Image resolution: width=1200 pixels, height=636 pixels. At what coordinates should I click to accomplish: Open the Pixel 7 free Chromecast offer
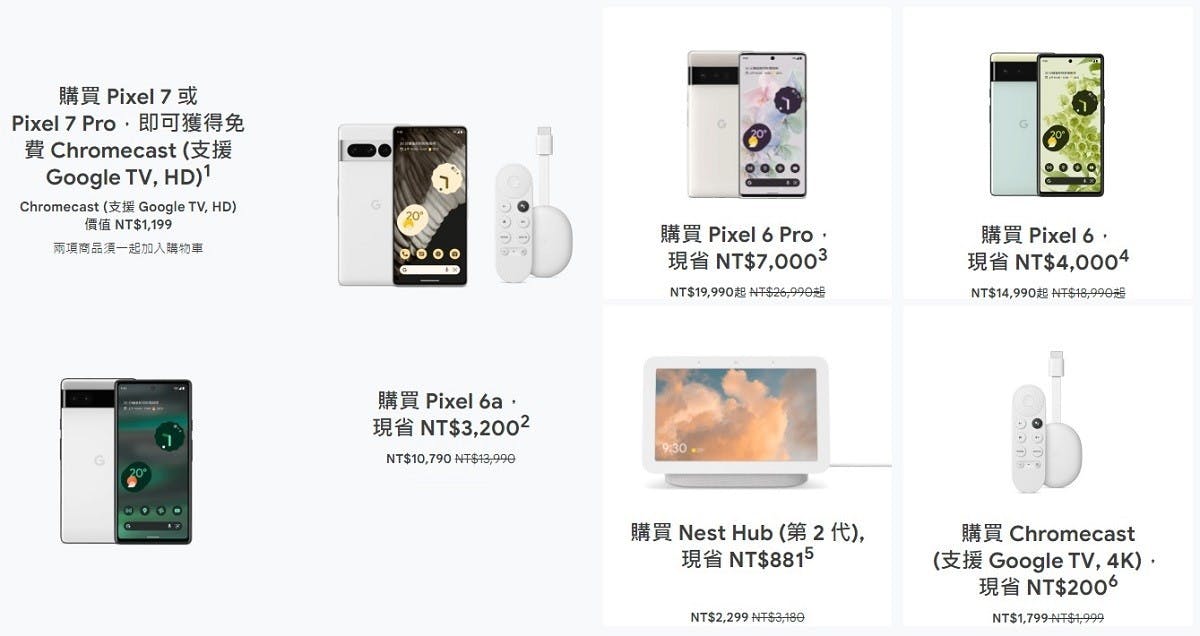click(128, 137)
